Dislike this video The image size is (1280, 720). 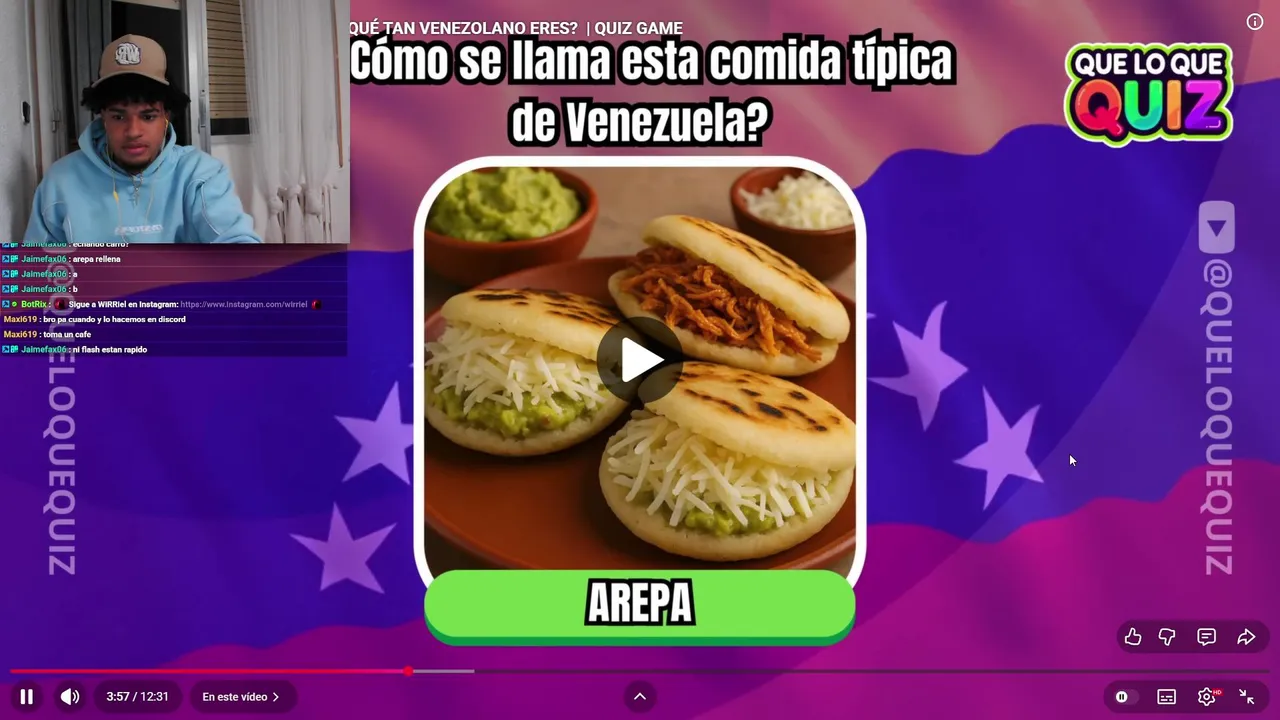1167,637
